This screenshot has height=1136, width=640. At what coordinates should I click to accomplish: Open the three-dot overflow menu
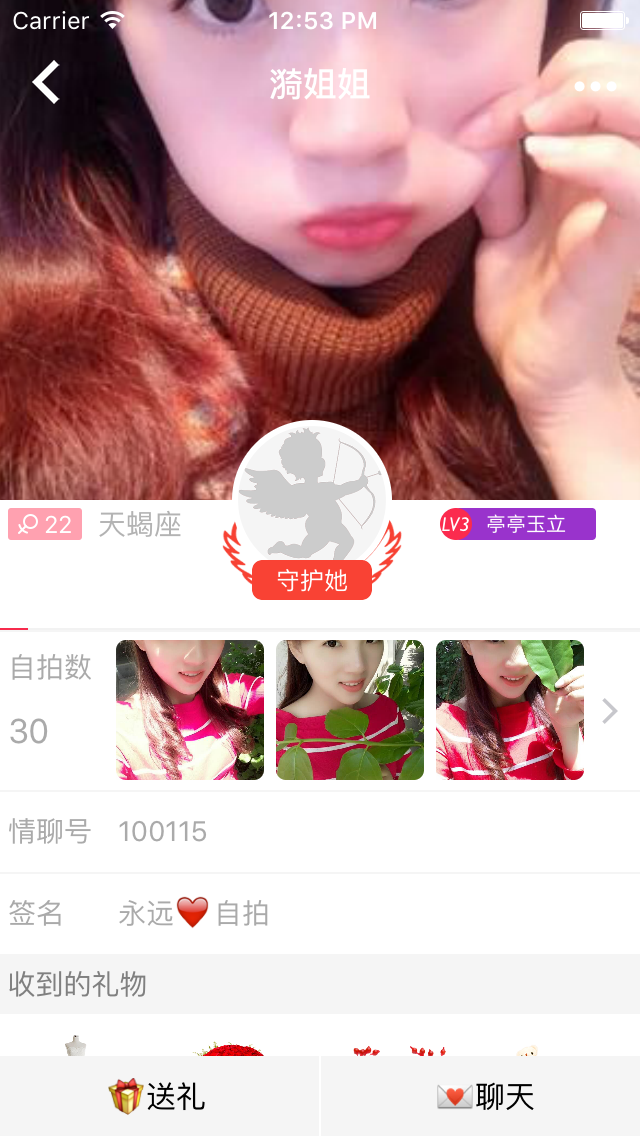[x=595, y=86]
